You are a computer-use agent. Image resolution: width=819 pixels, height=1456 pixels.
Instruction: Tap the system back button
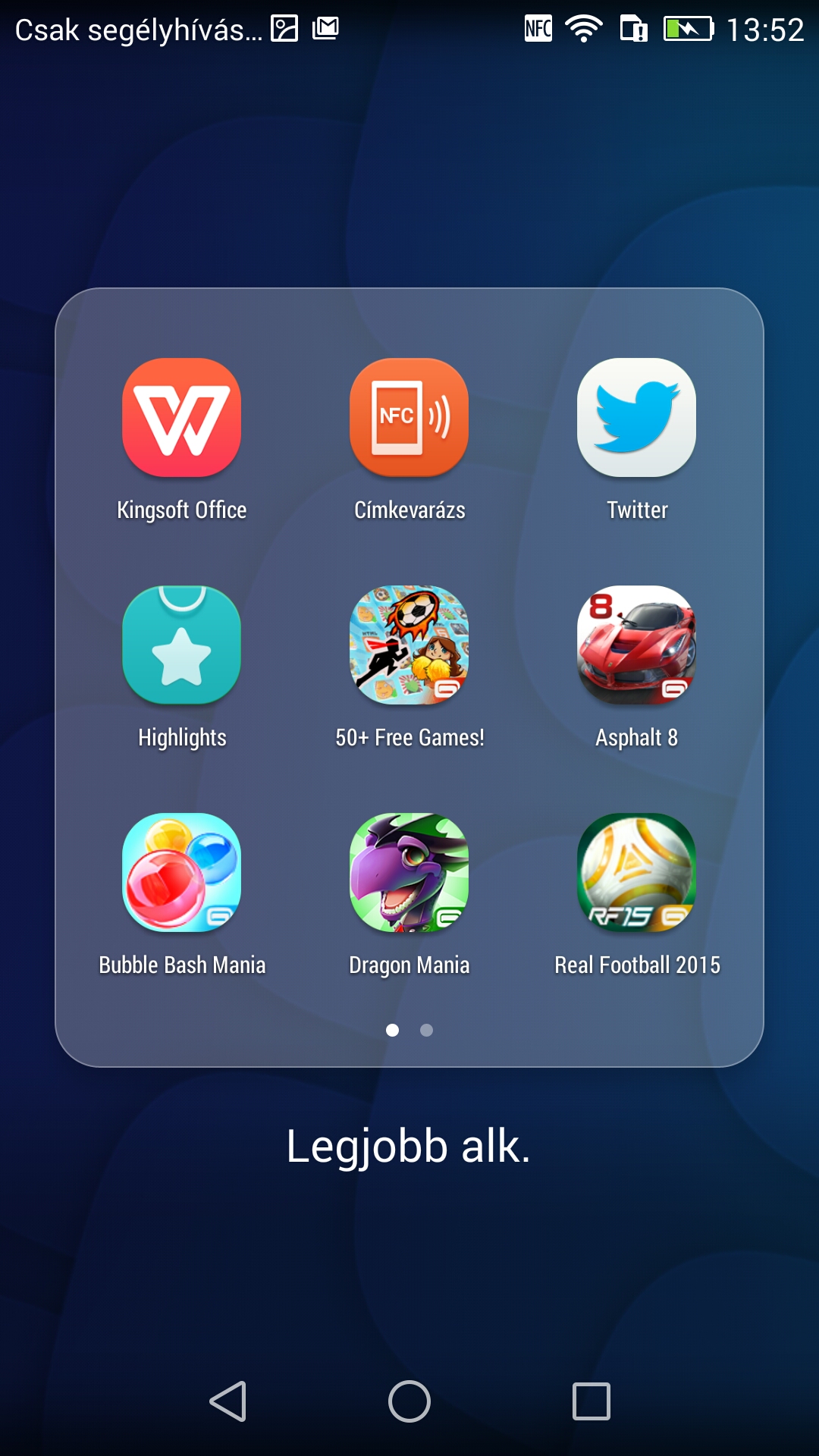coord(227,1401)
